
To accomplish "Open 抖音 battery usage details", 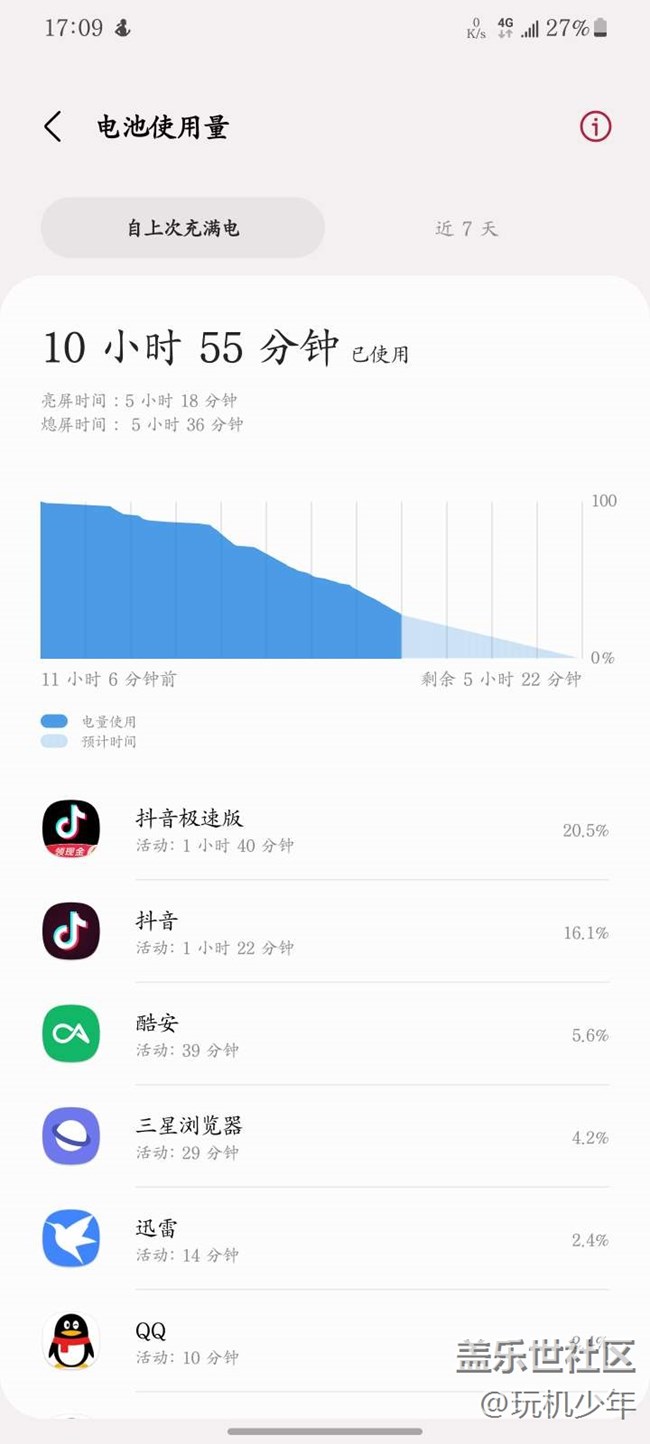I will pos(325,932).
